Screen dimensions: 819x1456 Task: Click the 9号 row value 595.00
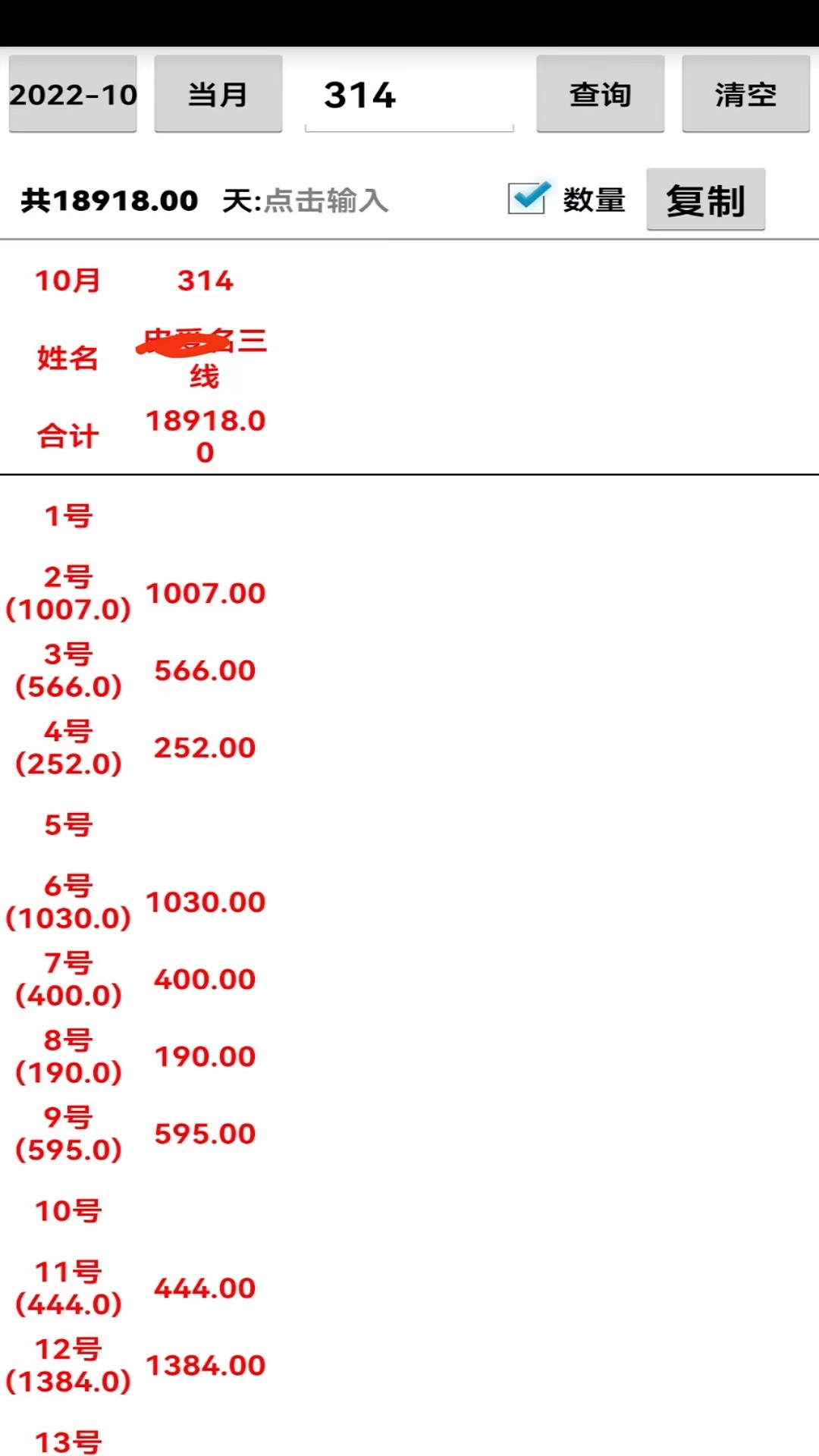(203, 1132)
